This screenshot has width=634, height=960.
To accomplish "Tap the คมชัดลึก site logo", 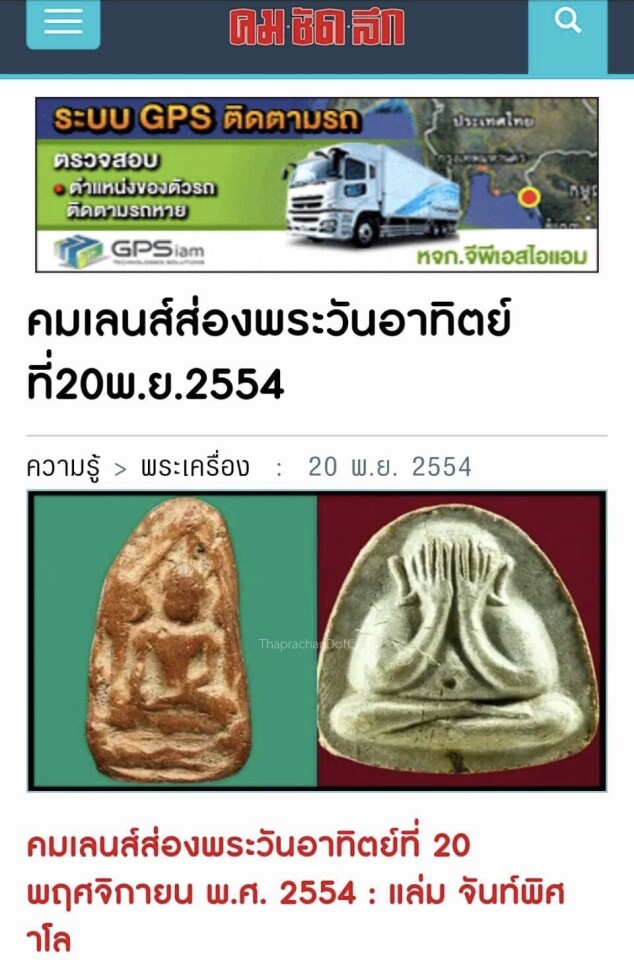I will tap(316, 27).
